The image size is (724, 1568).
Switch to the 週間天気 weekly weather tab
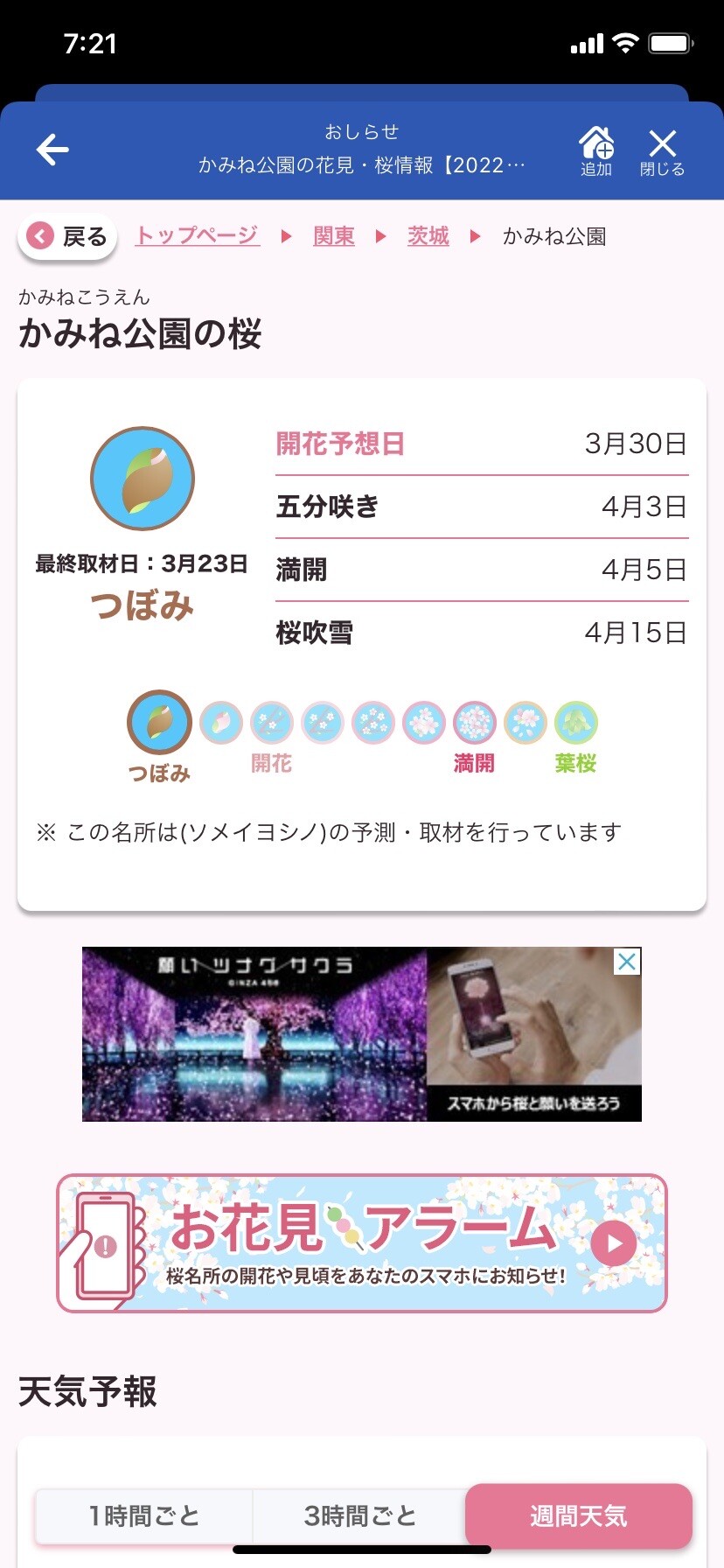[578, 1514]
